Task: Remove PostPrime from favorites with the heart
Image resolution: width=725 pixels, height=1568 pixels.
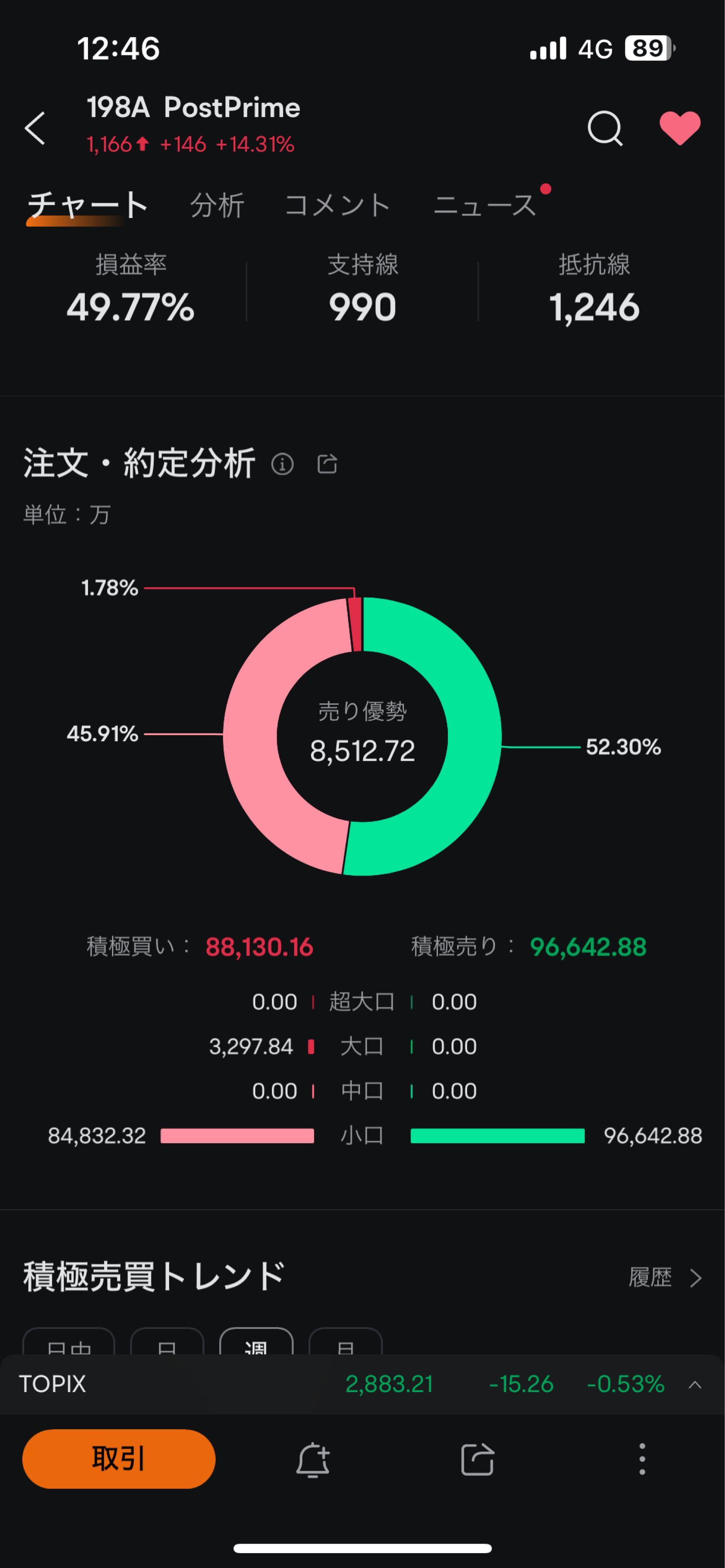Action: coord(679,128)
